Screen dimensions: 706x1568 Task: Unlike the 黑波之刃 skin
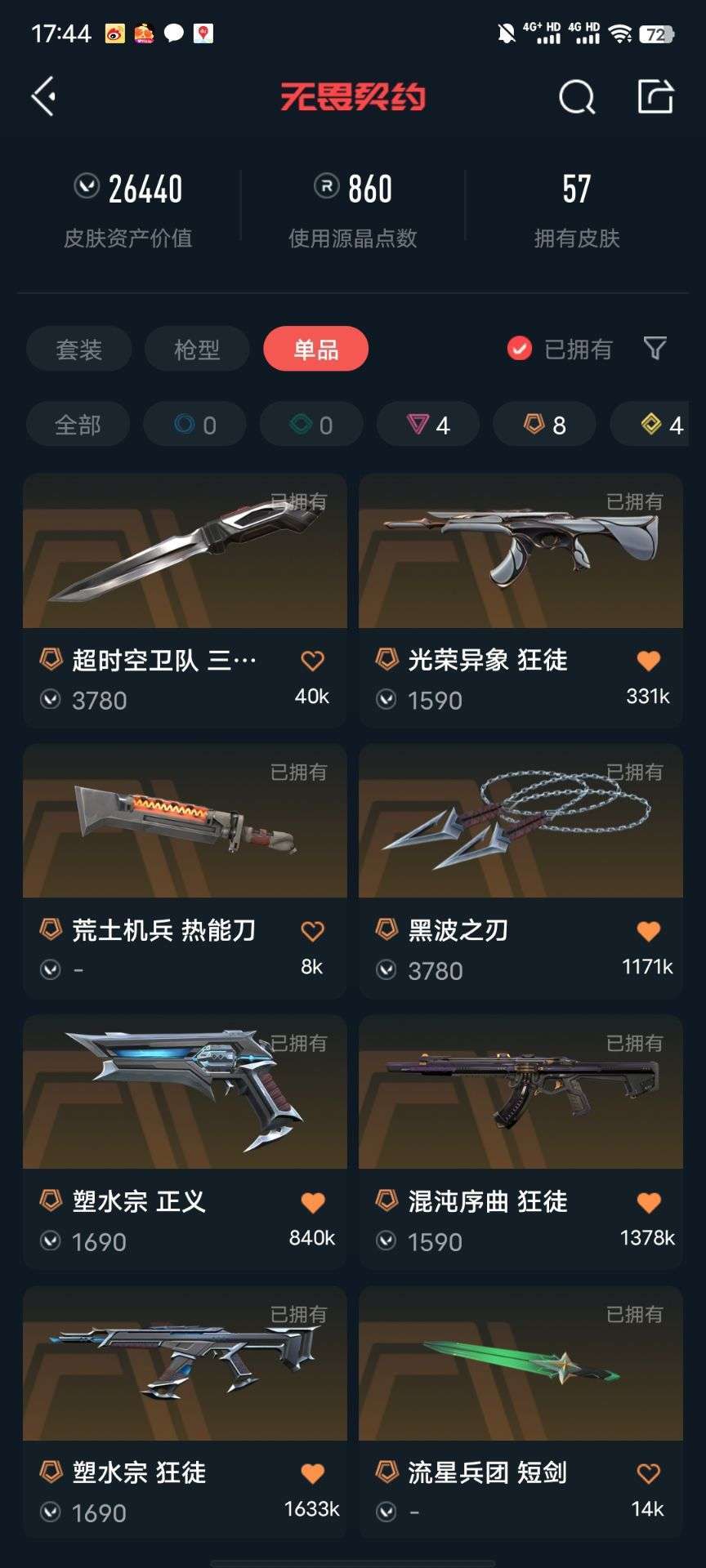[x=648, y=931]
